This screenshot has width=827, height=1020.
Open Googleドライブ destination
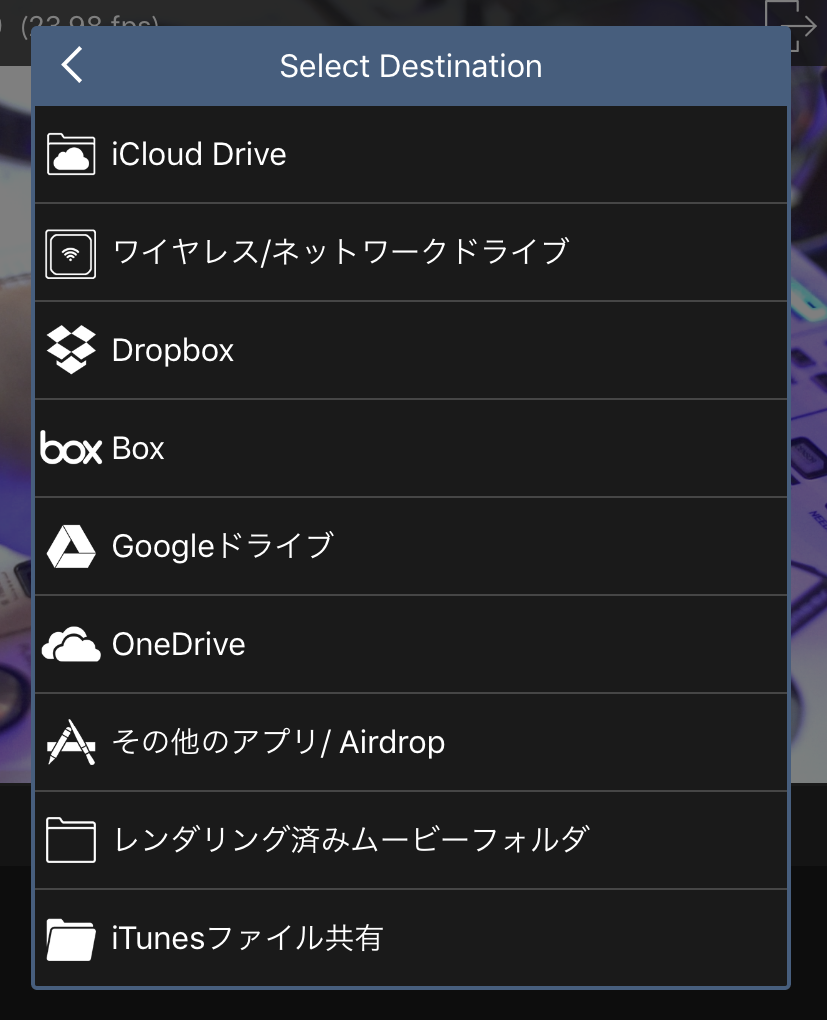point(410,546)
